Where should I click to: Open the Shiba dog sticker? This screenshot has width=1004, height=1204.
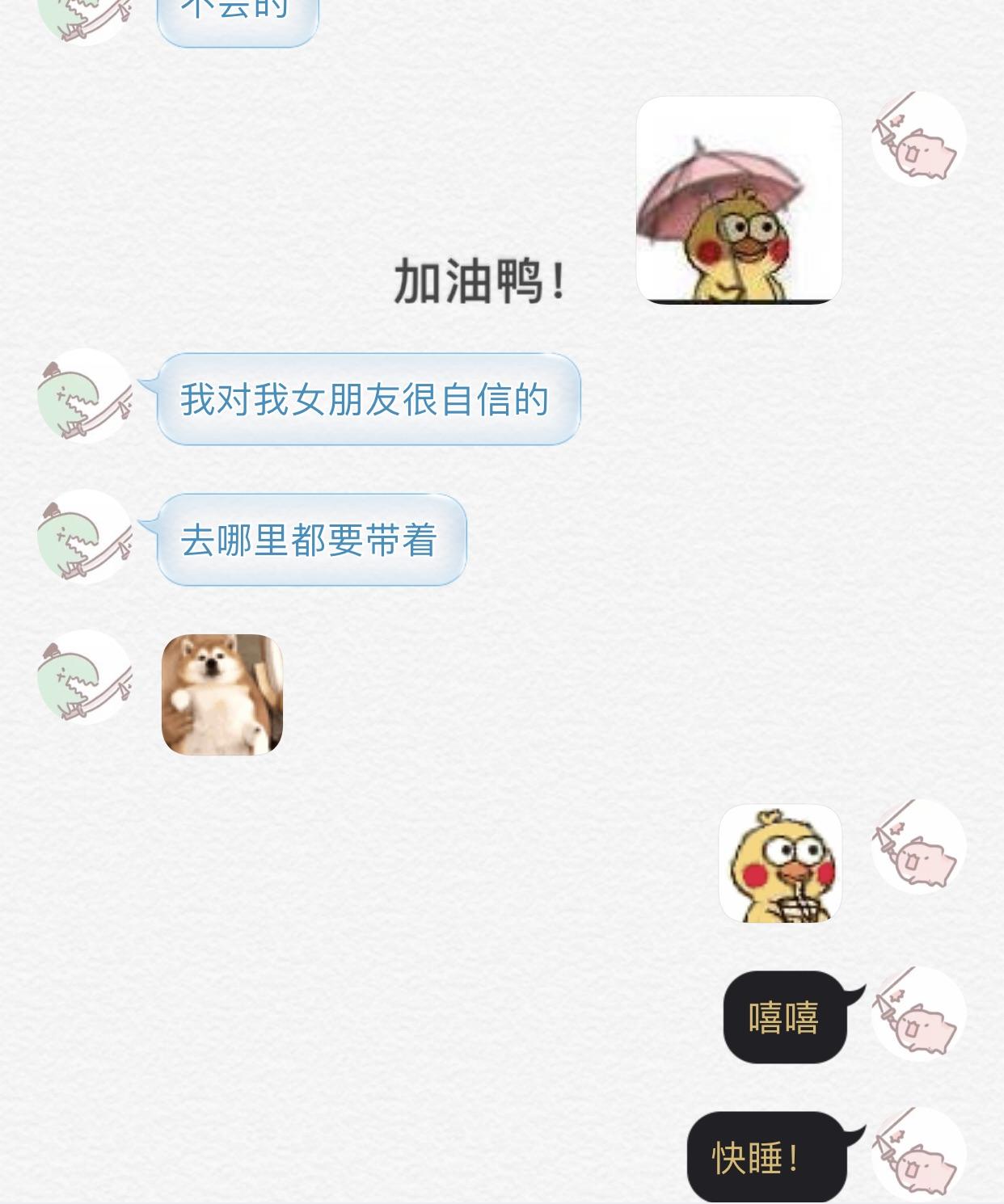[x=222, y=695]
